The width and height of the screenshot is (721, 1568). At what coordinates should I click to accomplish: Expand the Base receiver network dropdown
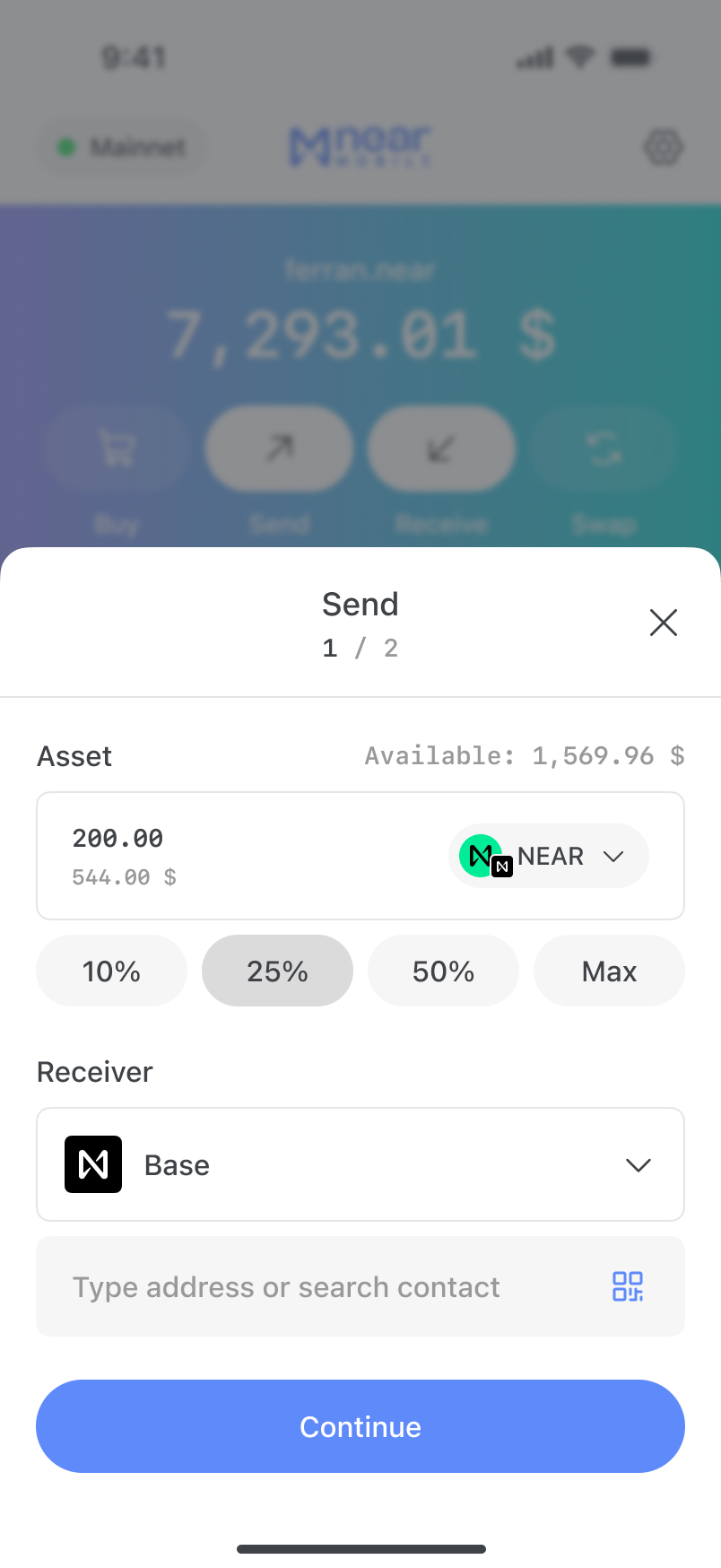360,1164
